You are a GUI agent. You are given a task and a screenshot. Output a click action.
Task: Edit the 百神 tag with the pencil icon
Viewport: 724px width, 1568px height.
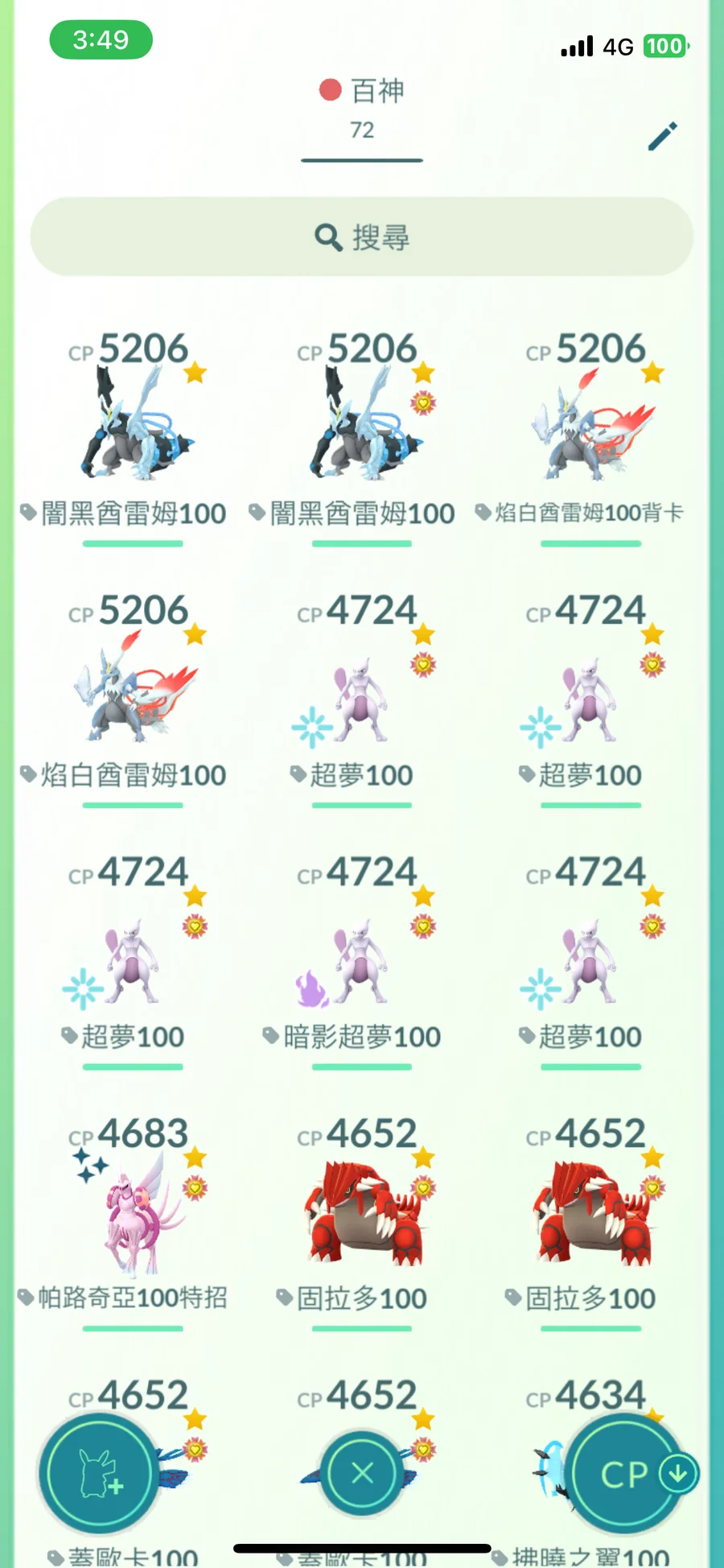tap(663, 137)
